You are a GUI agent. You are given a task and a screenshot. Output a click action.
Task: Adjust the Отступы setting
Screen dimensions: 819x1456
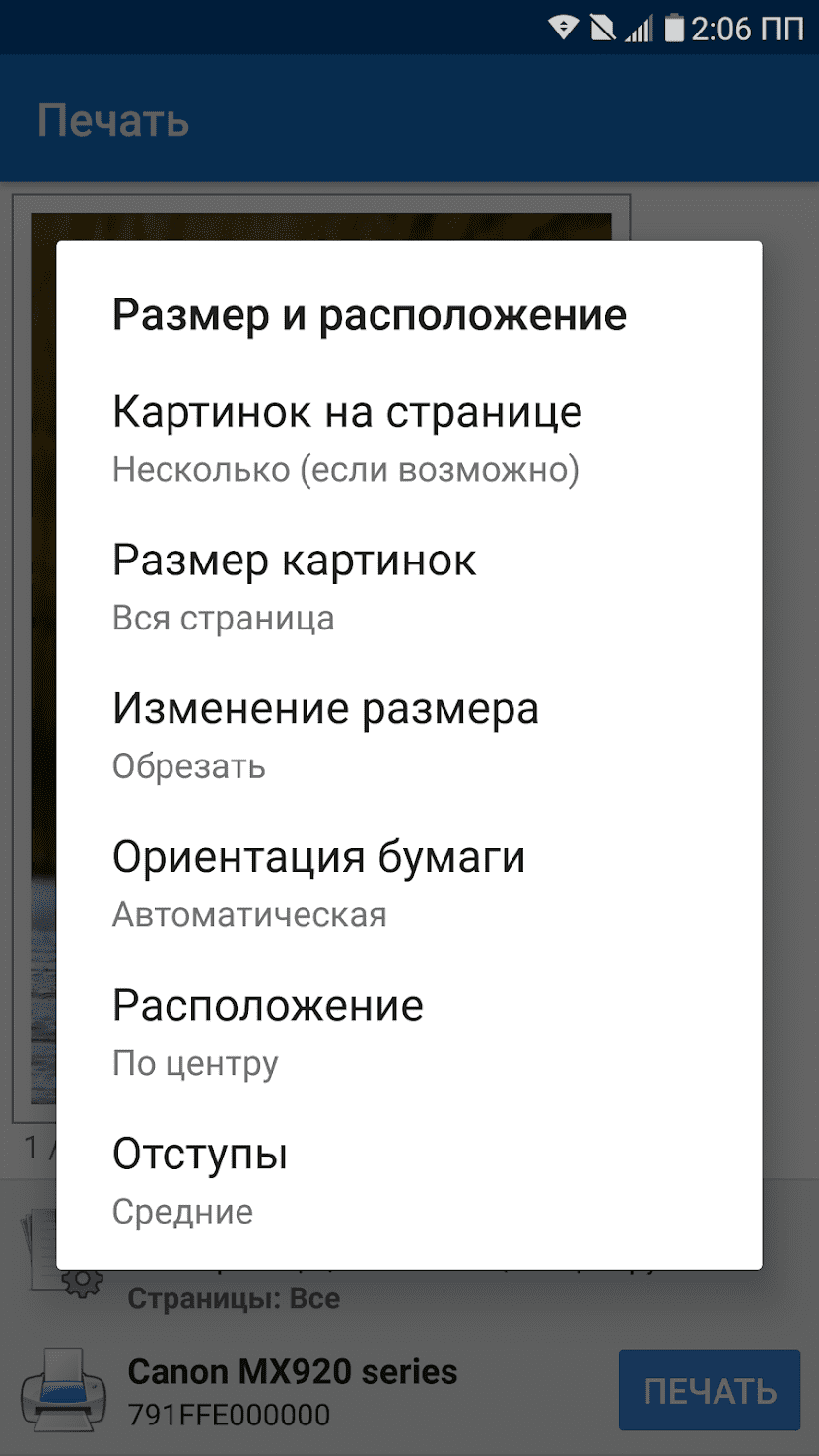pyautogui.click(x=408, y=1180)
